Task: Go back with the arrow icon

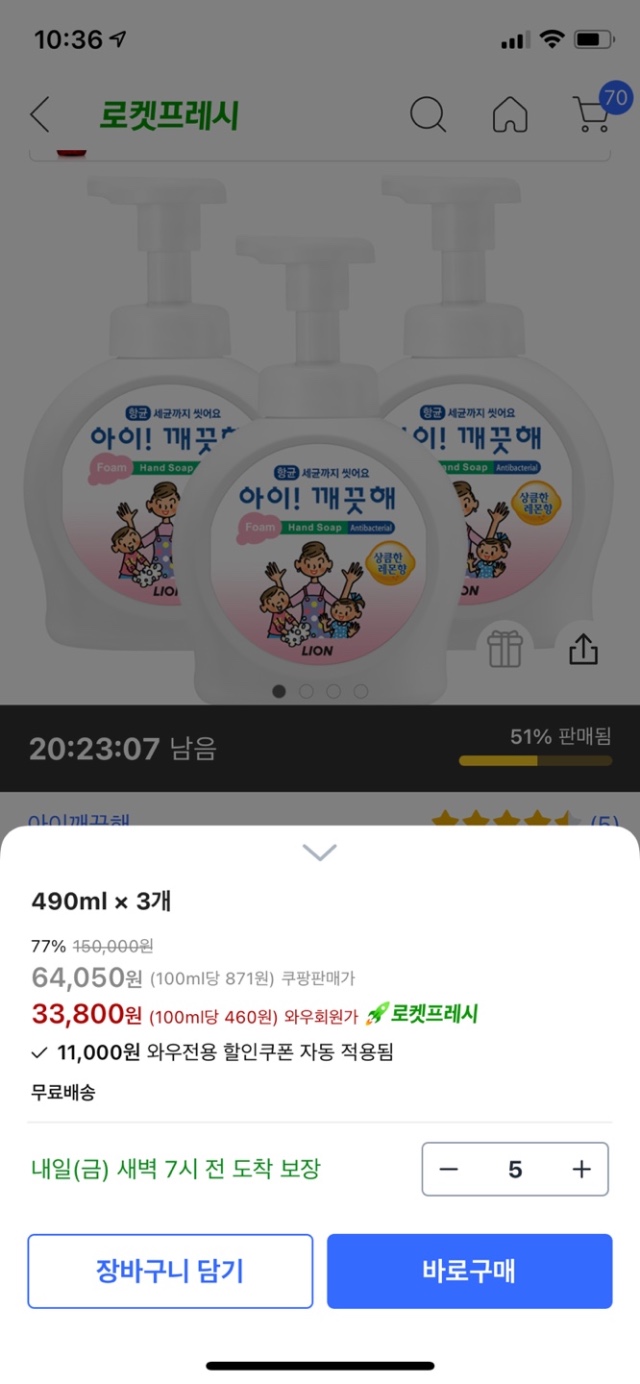Action: pyautogui.click(x=39, y=115)
